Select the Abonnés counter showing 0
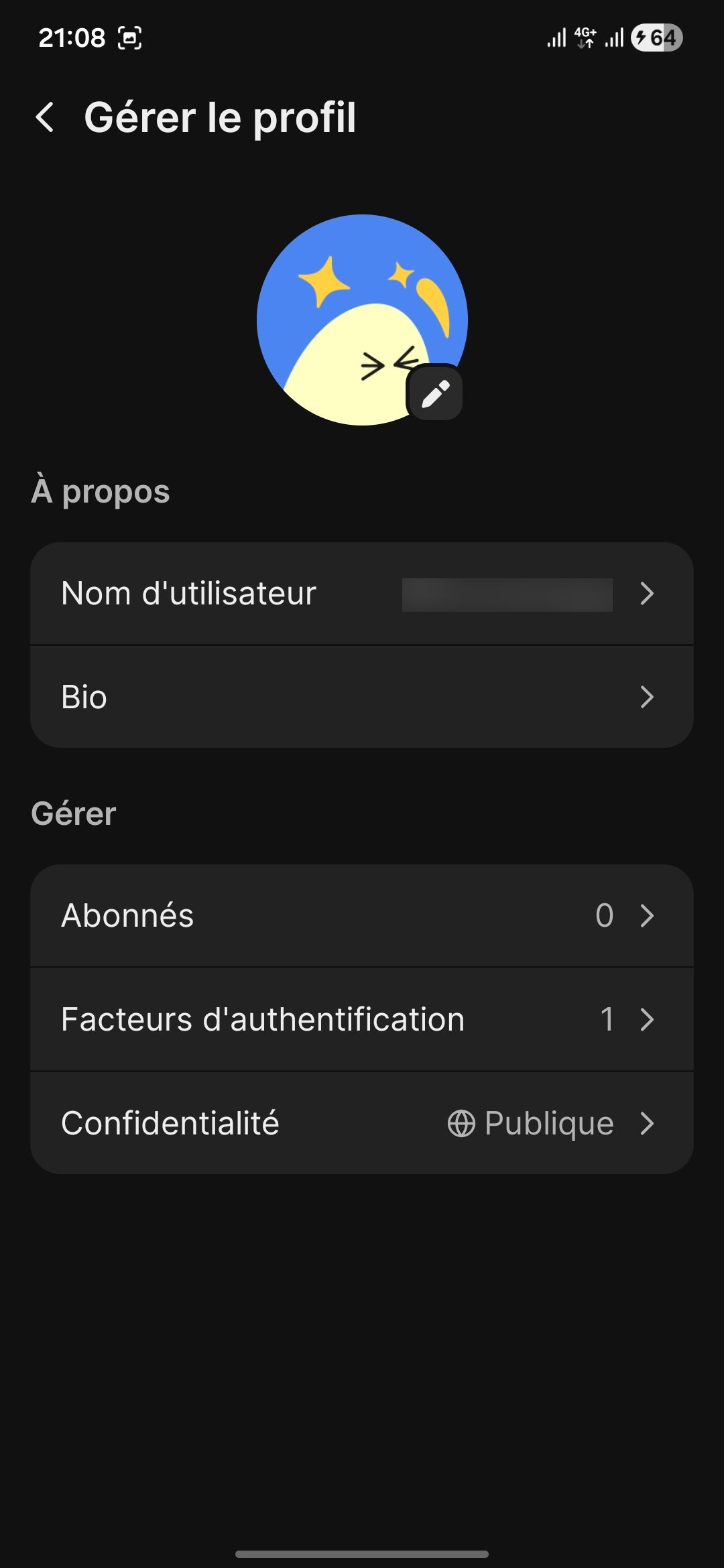The image size is (724, 1568). click(x=605, y=917)
